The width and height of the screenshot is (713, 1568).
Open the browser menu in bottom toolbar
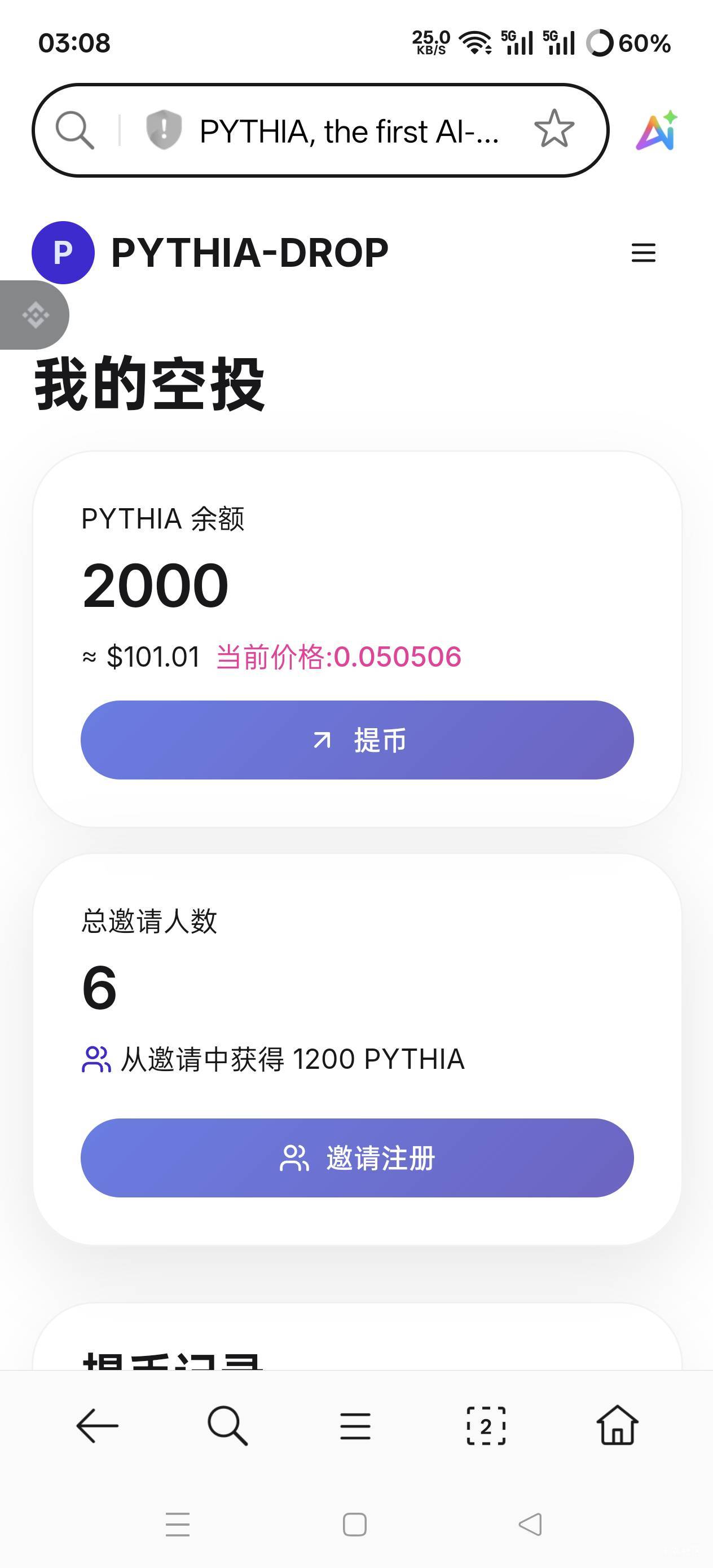(x=355, y=1426)
